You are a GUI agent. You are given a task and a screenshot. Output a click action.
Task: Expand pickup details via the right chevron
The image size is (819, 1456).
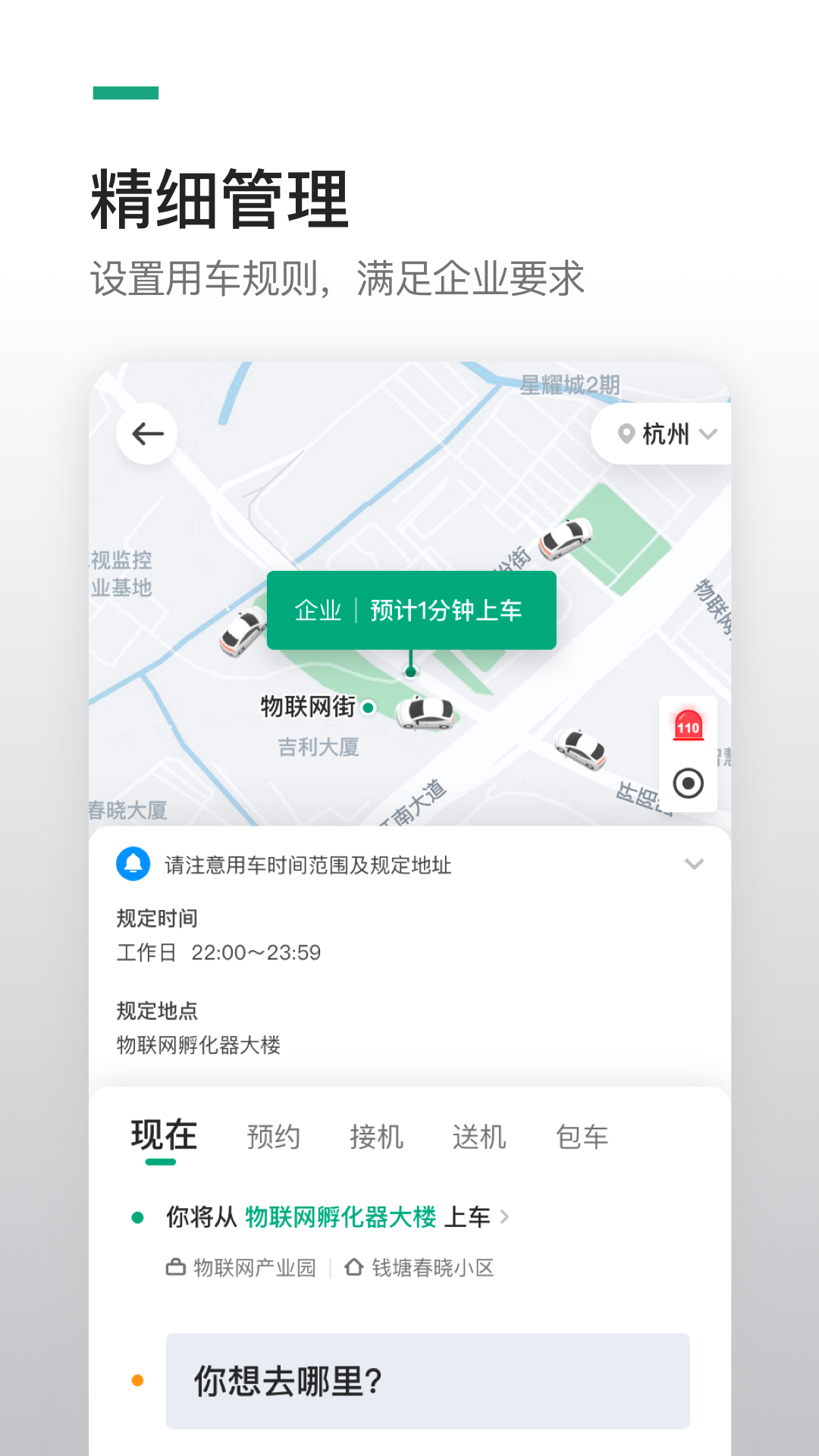tap(506, 1216)
